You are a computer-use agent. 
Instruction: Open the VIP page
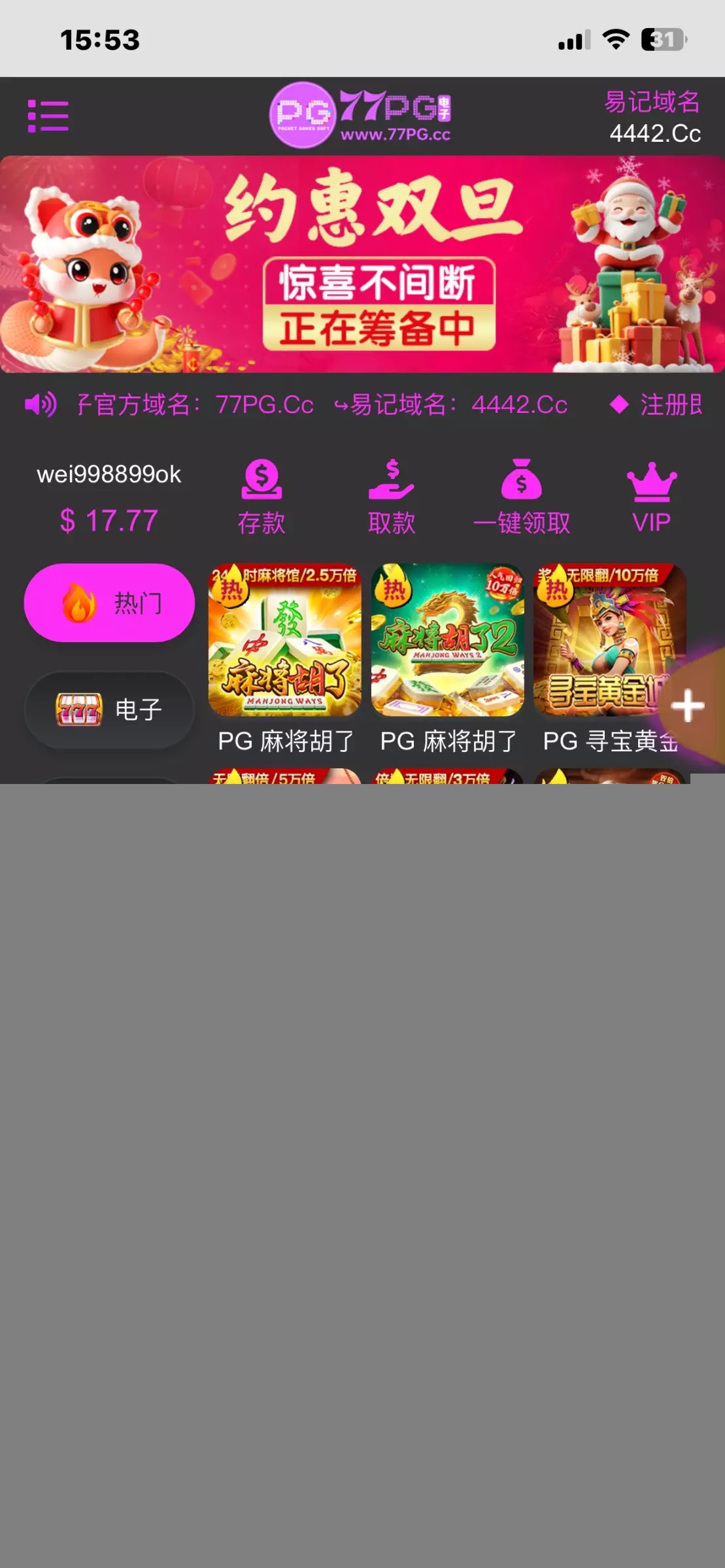tap(651, 496)
